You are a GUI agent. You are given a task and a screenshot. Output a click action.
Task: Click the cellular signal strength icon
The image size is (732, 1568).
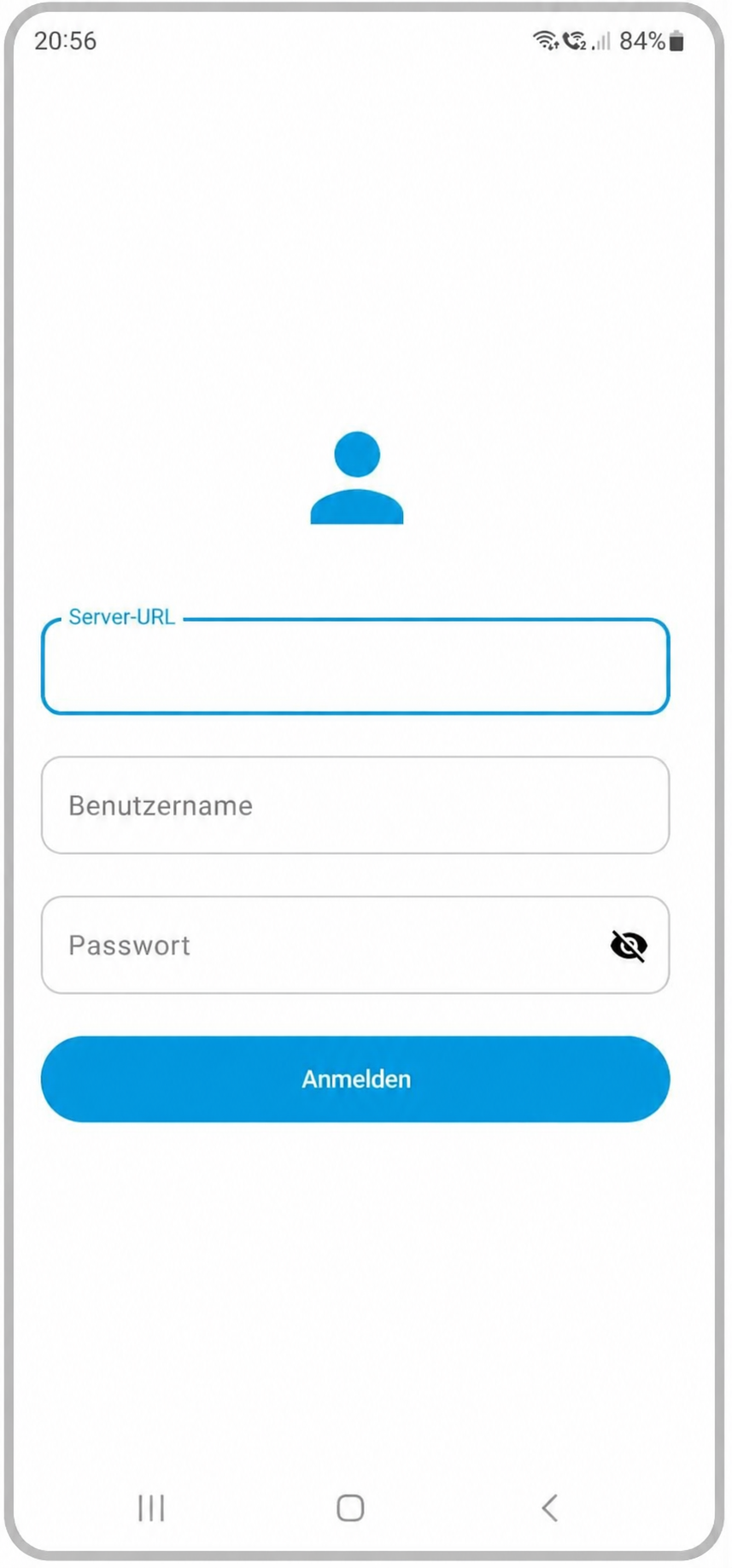tap(603, 40)
